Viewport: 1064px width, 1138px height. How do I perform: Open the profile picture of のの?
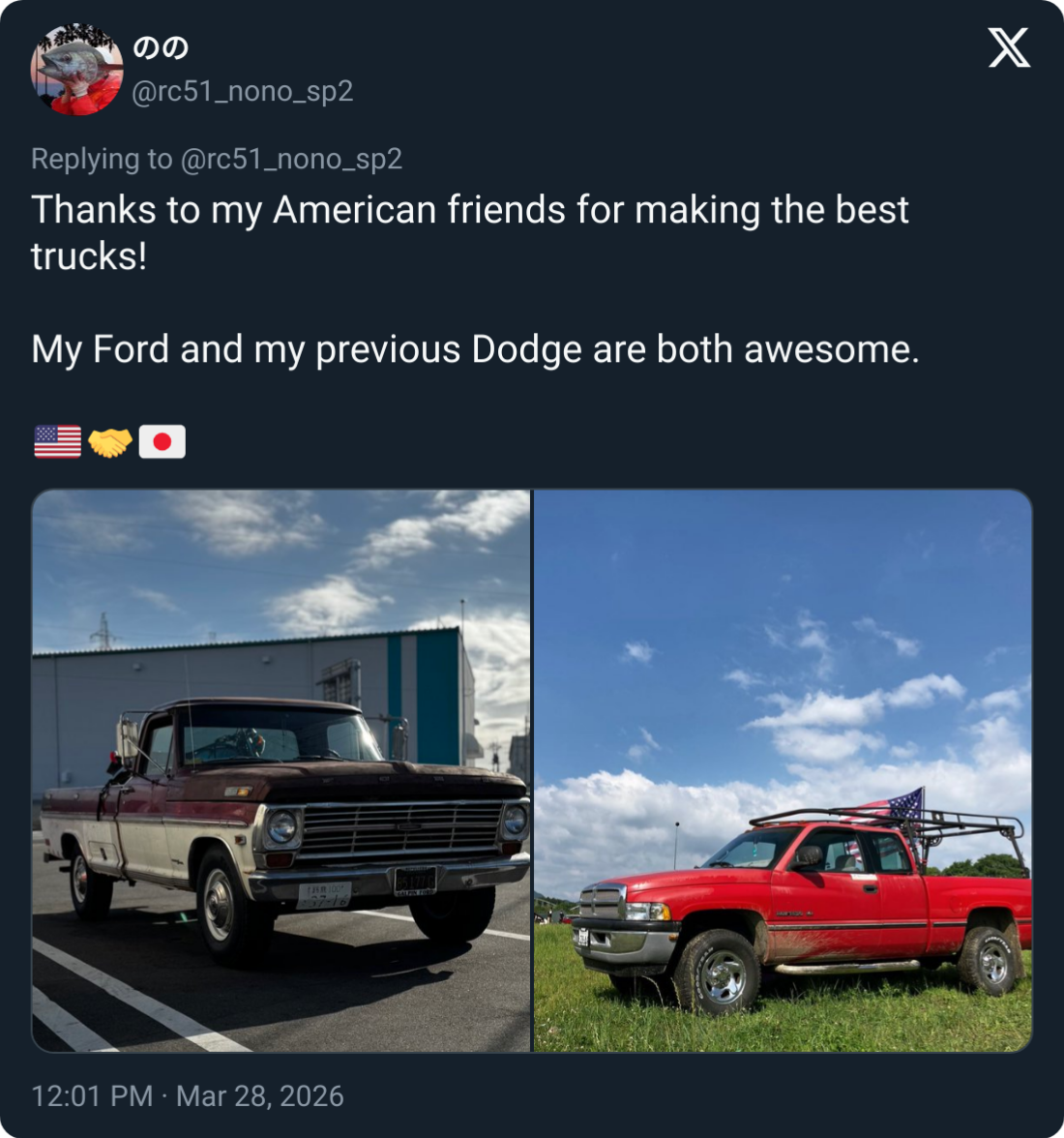pos(76,70)
